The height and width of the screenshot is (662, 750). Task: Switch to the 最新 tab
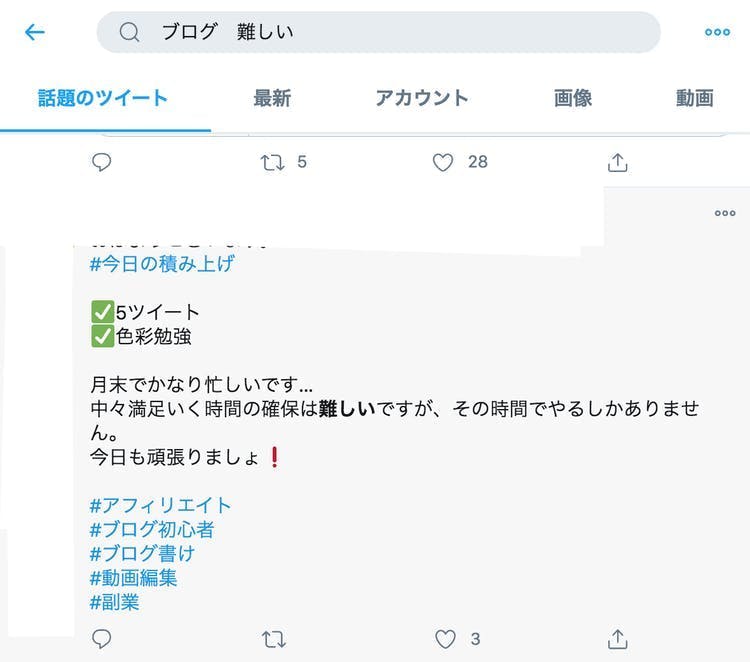(x=272, y=98)
